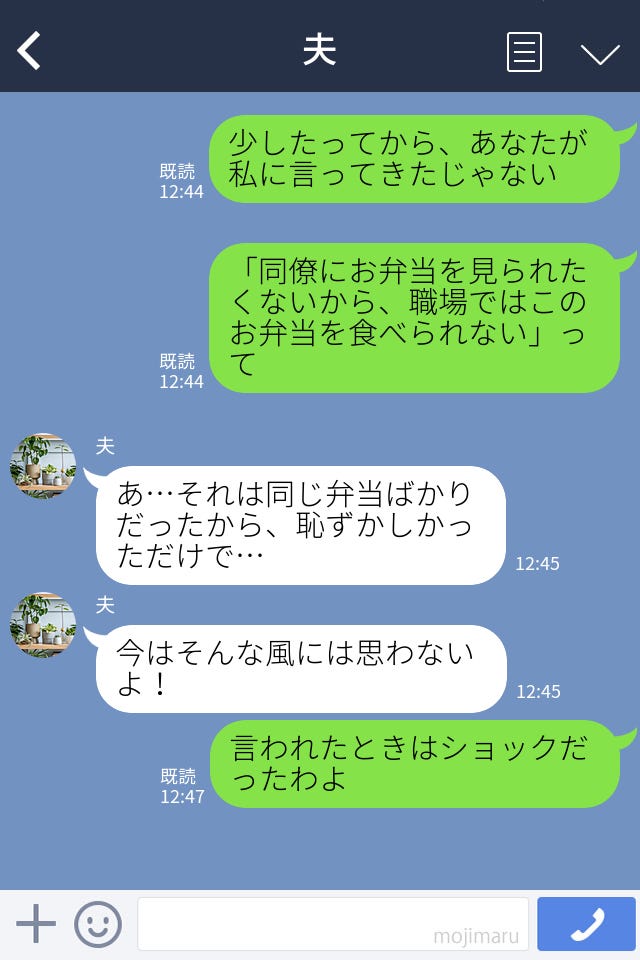Open the plus attachment menu
640x960 pixels.
point(36,923)
